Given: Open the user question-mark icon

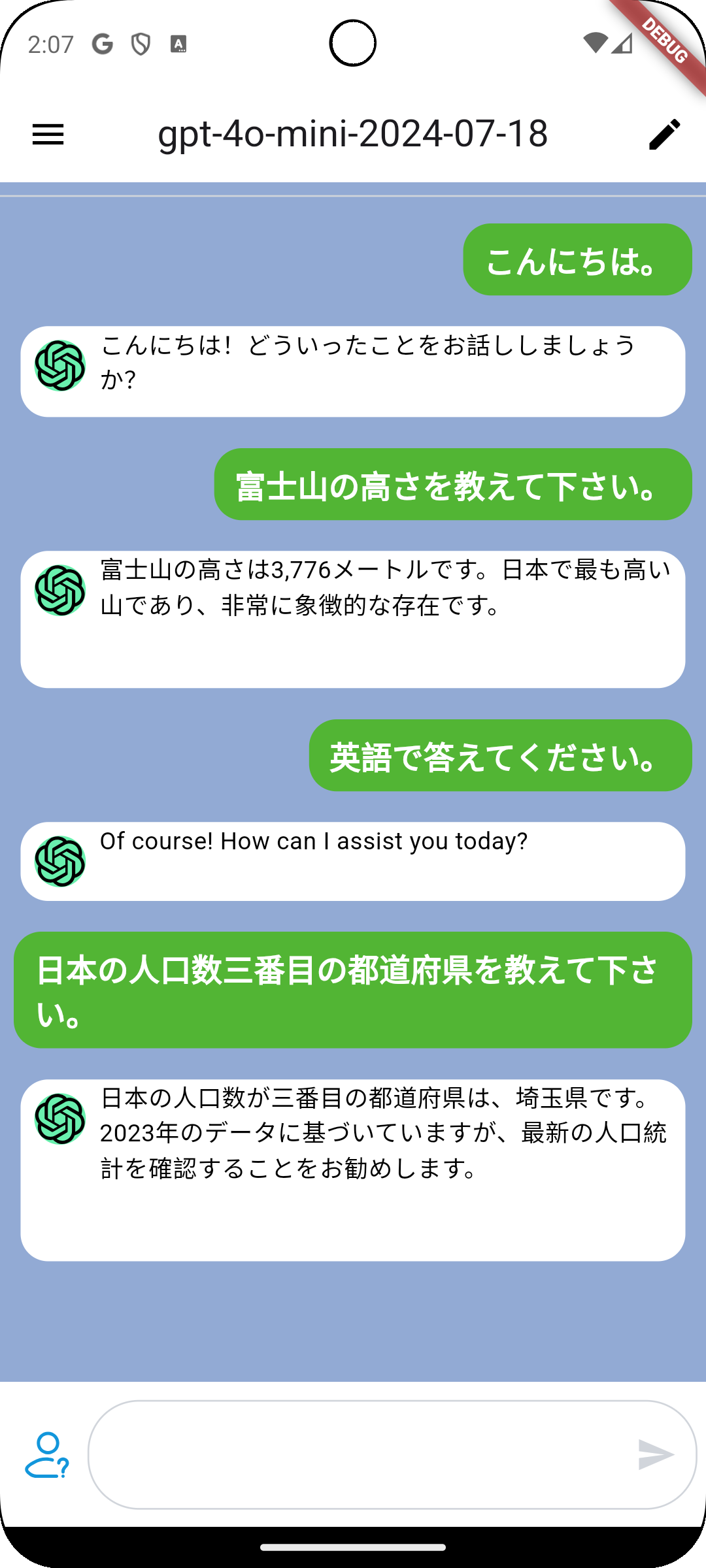Looking at the screenshot, I should click(x=47, y=1455).
